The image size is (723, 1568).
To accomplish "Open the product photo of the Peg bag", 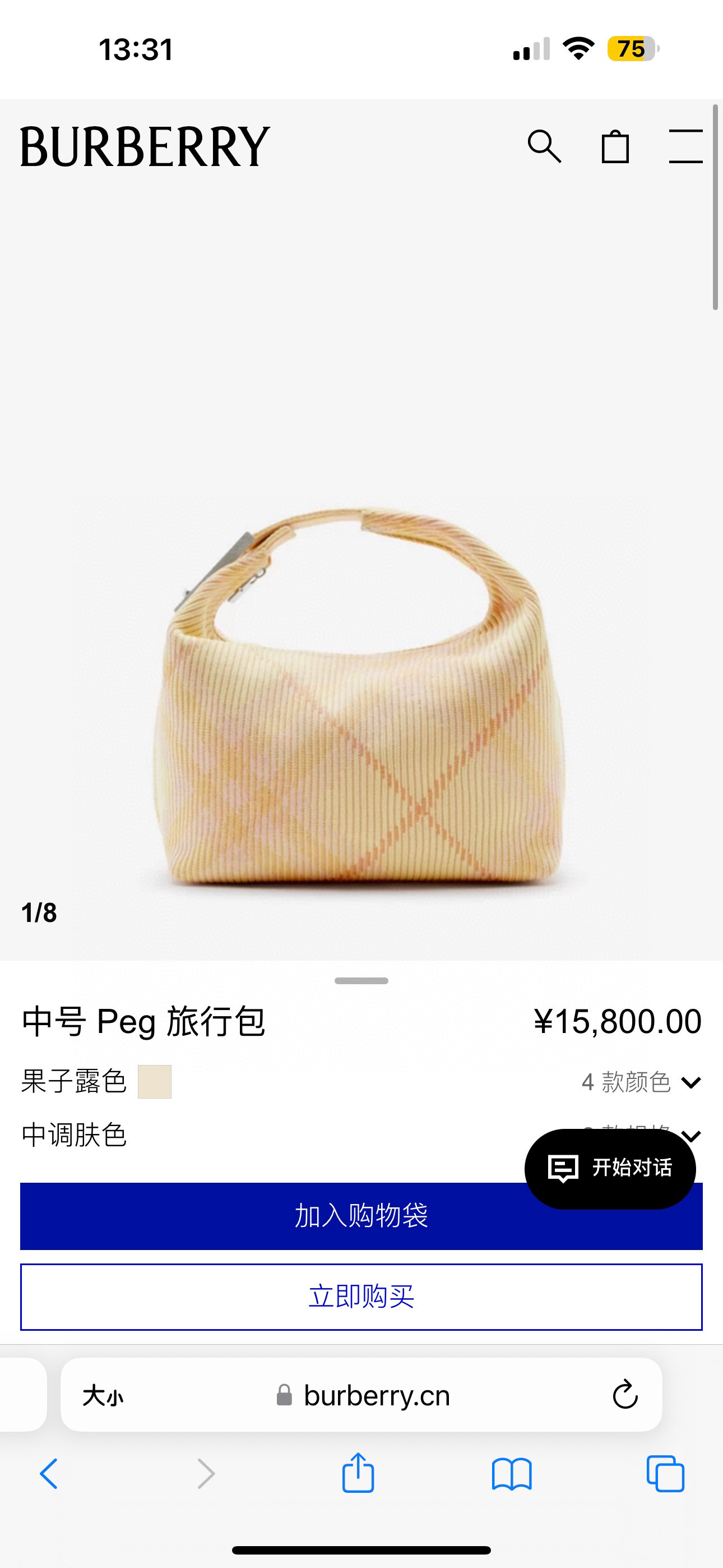I will (361, 694).
